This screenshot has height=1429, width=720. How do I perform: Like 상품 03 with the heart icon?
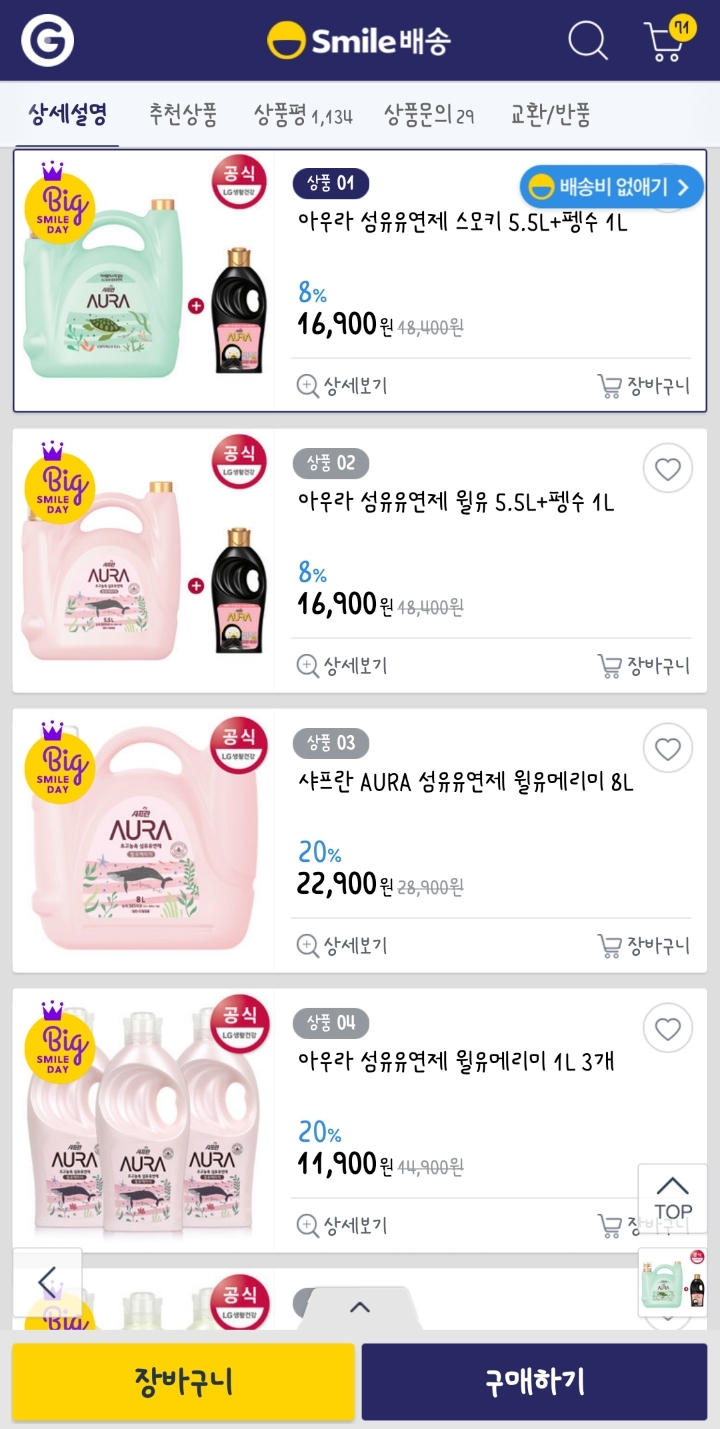[667, 748]
